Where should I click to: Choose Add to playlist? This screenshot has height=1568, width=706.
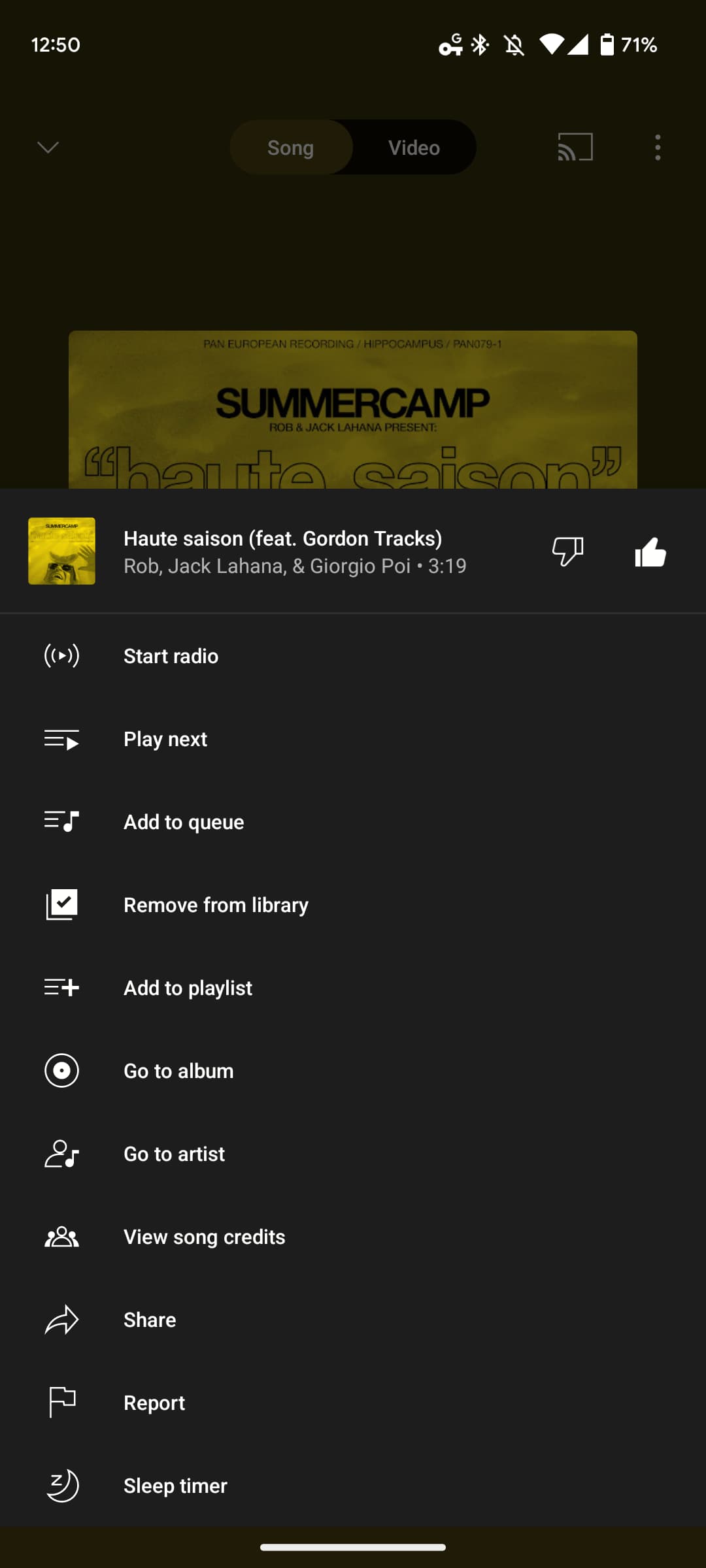[x=188, y=988]
